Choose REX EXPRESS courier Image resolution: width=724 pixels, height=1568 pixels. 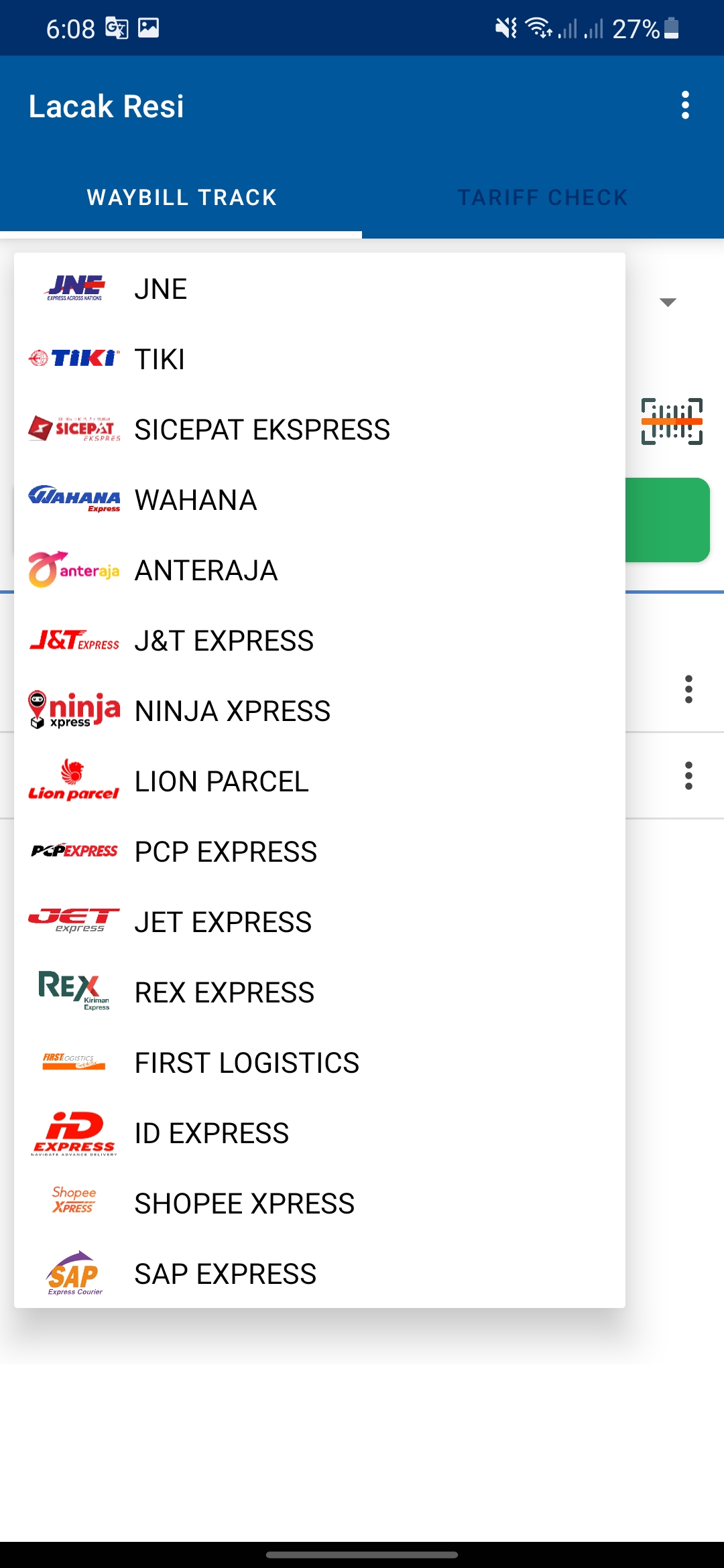click(319, 992)
